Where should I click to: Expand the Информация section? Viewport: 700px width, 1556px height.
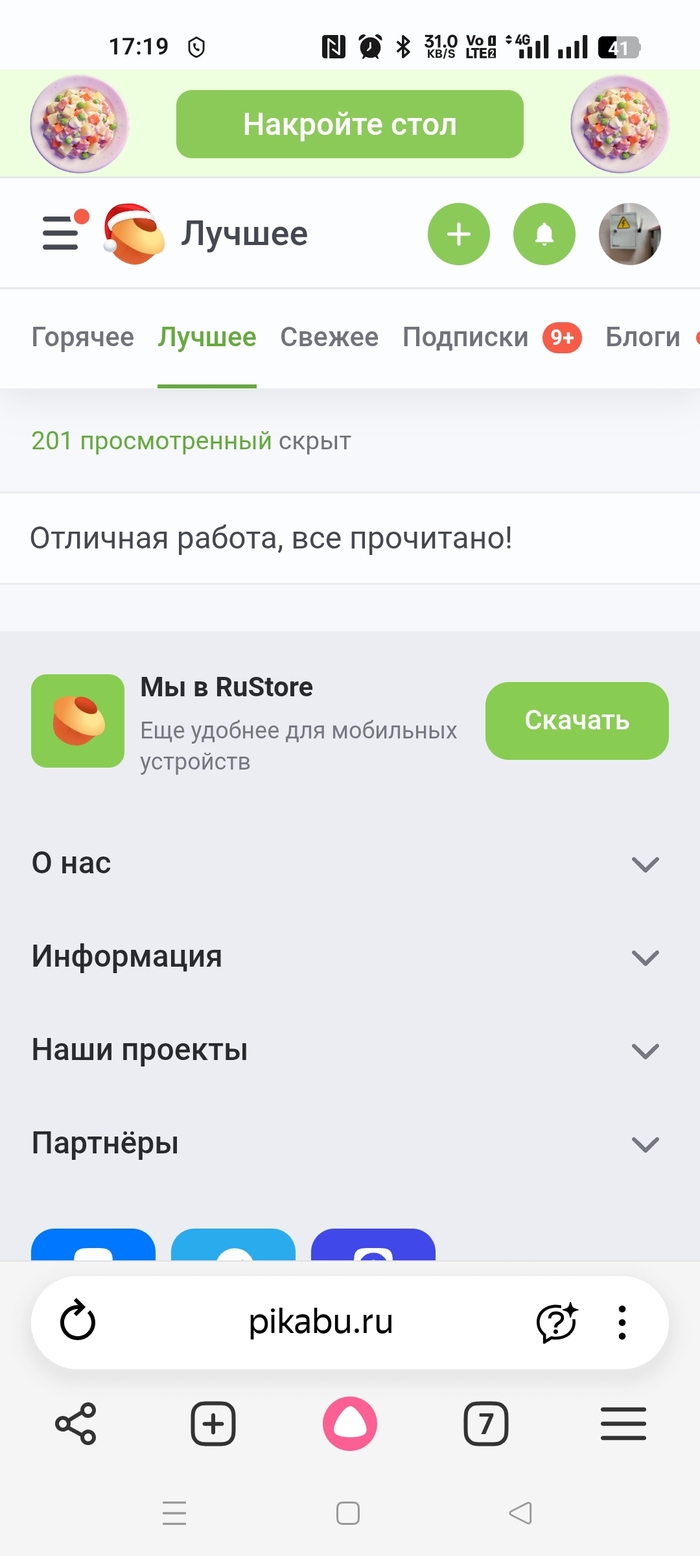tap(349, 957)
